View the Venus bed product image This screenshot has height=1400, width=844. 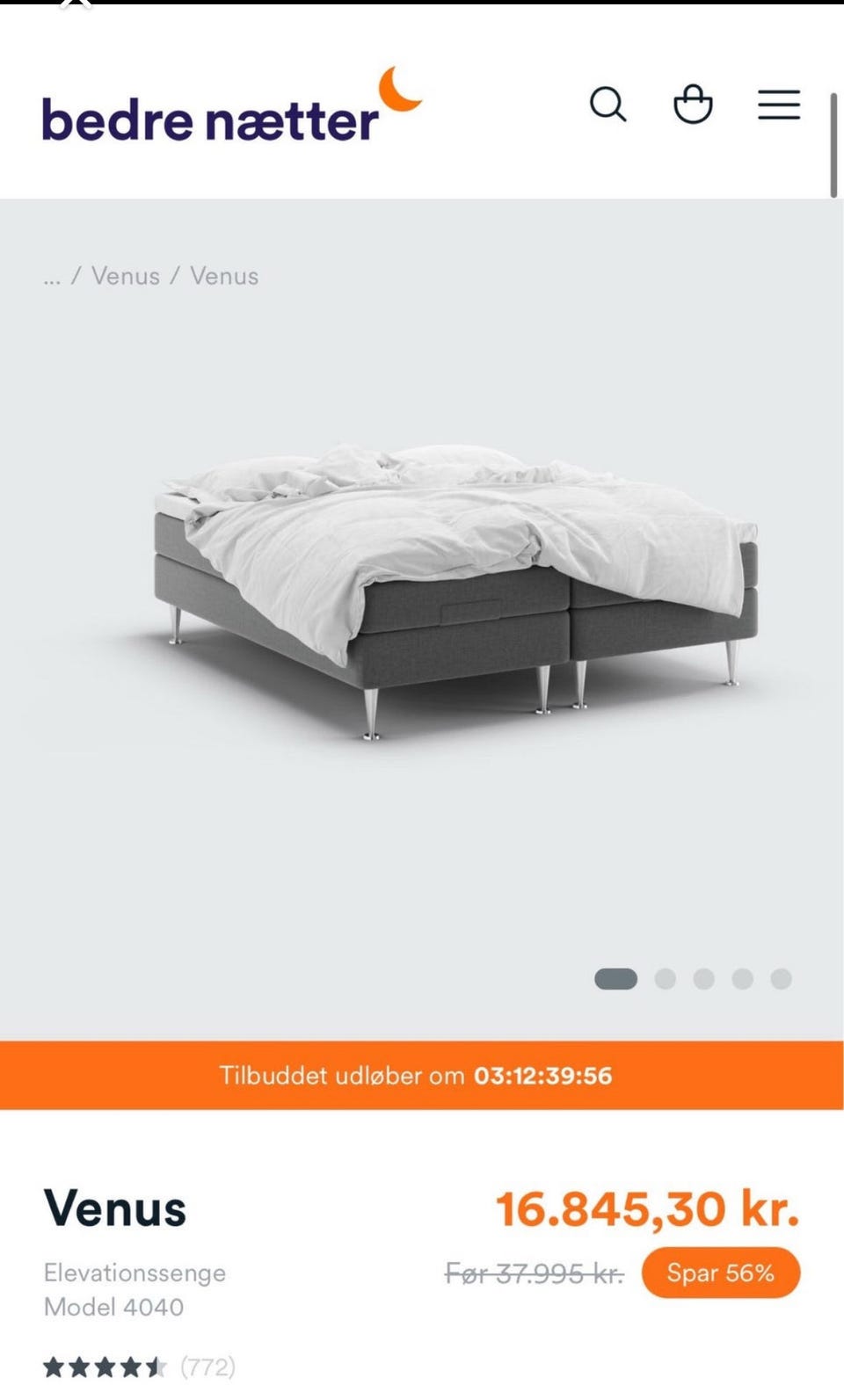[455, 591]
